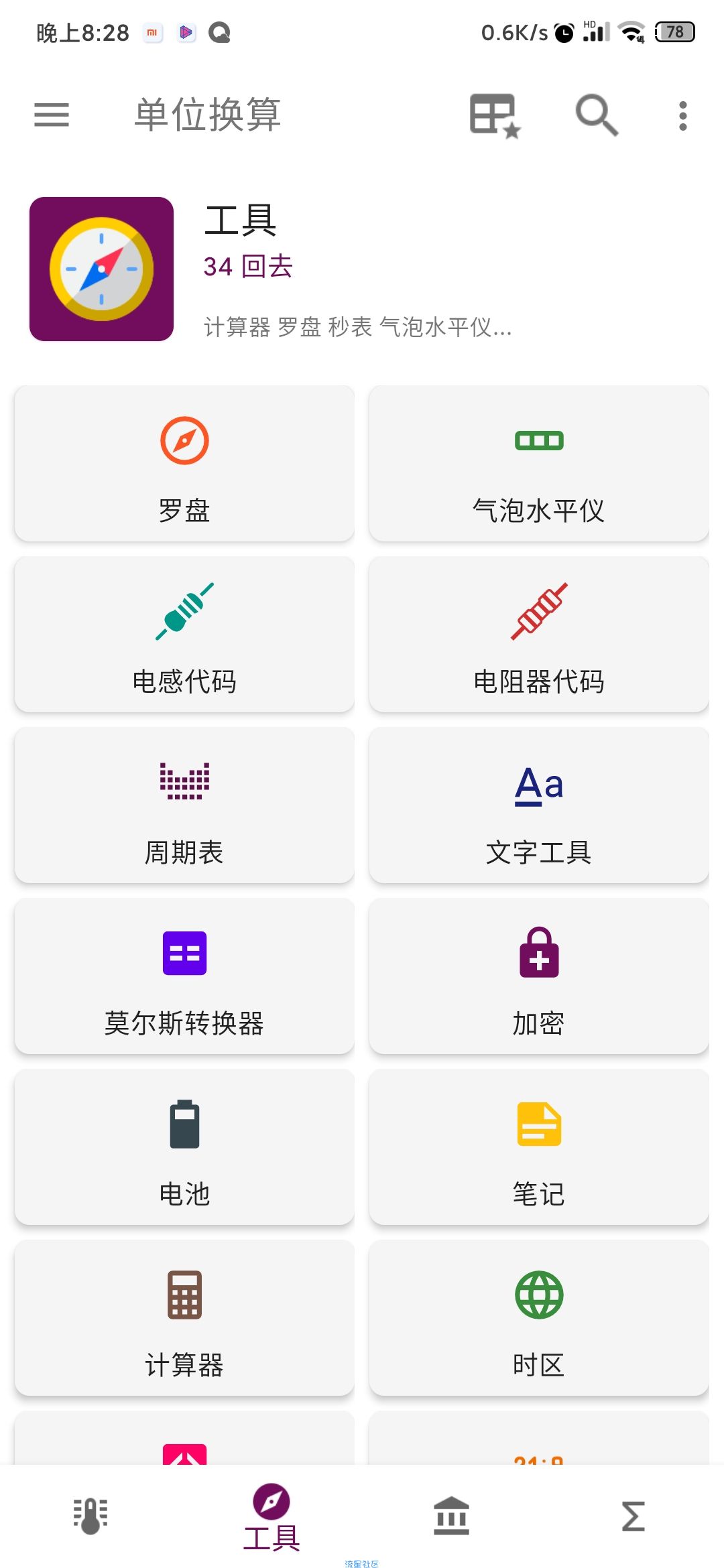Select the 文字工具 card
This screenshot has height=1568, width=724.
click(x=539, y=805)
